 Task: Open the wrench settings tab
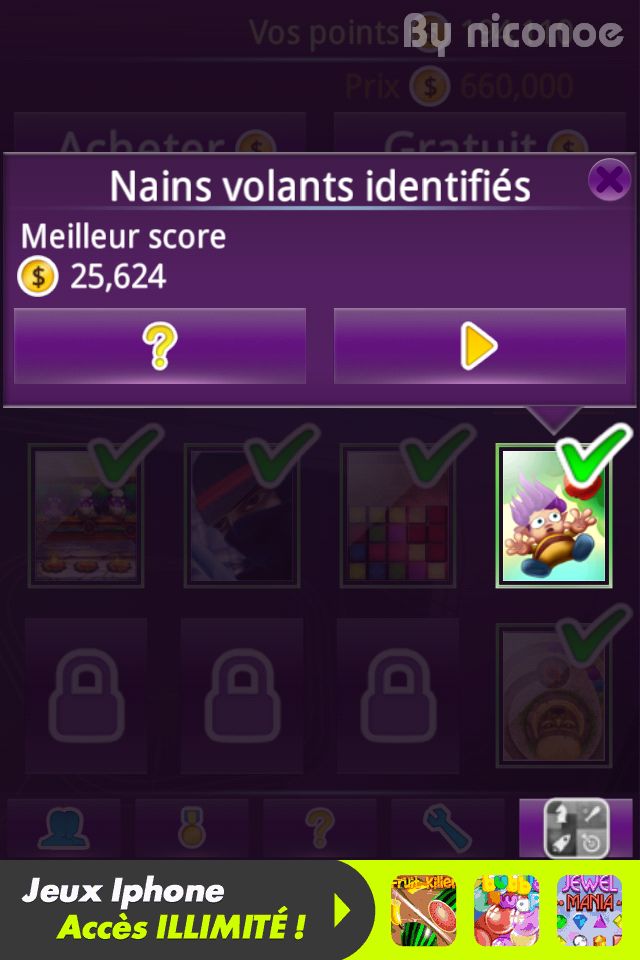coord(447,829)
